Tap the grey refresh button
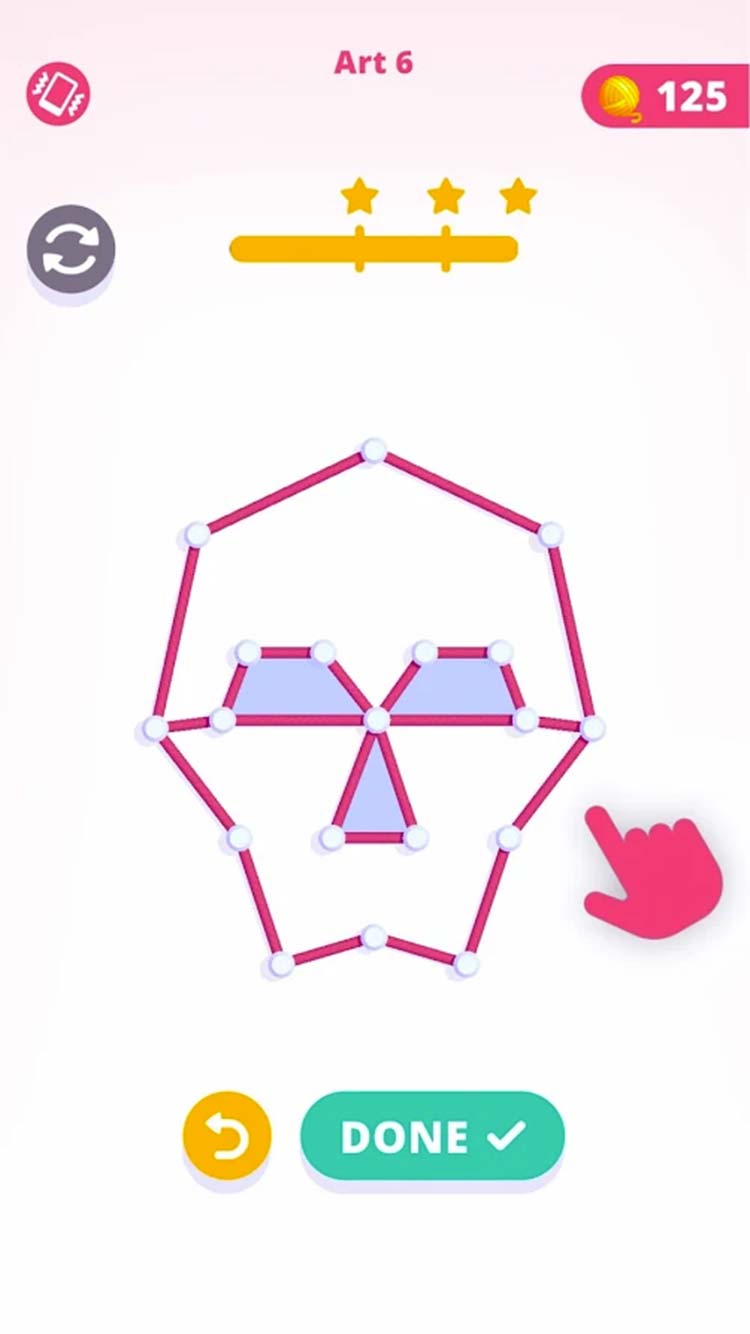 [71, 250]
